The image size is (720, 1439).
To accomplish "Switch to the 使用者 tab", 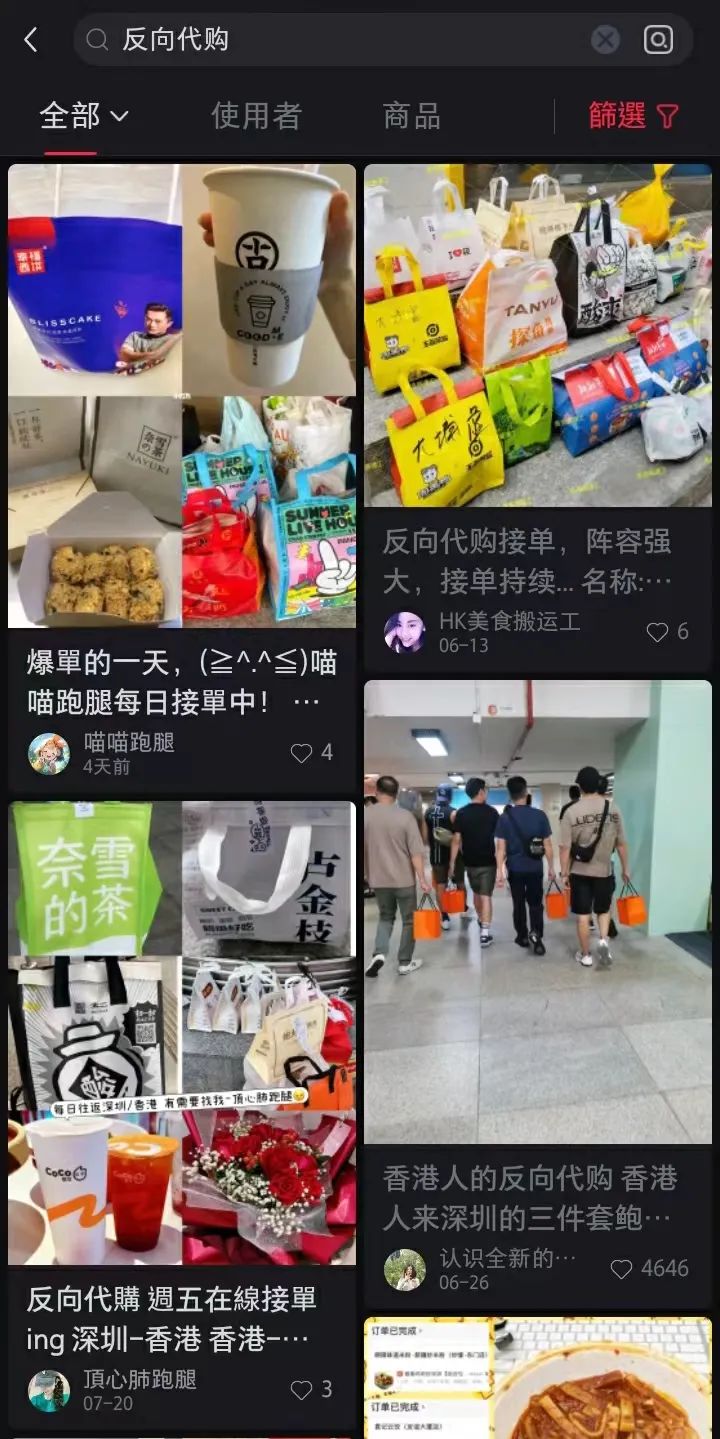I will click(256, 116).
